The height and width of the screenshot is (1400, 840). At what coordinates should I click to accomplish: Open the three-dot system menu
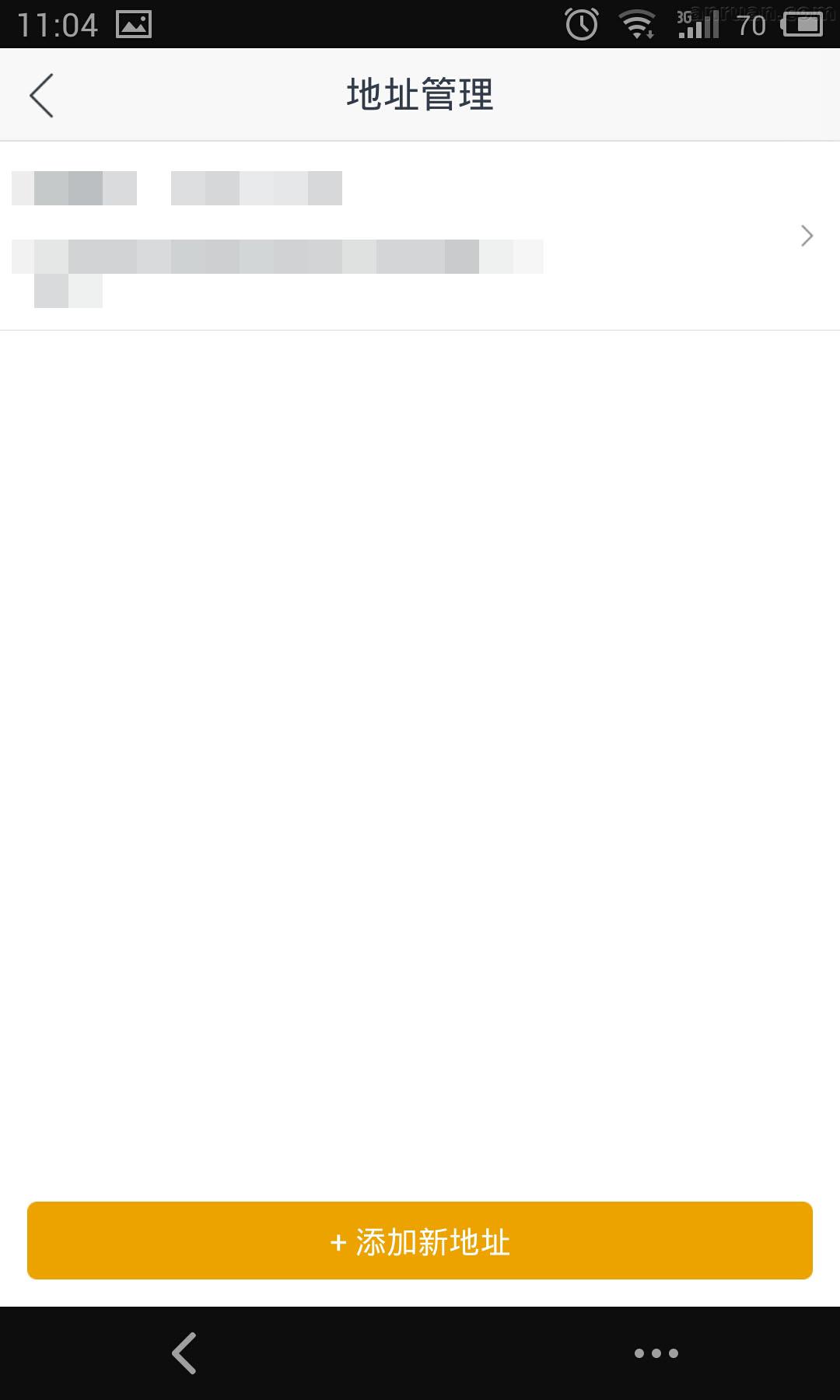656,1353
